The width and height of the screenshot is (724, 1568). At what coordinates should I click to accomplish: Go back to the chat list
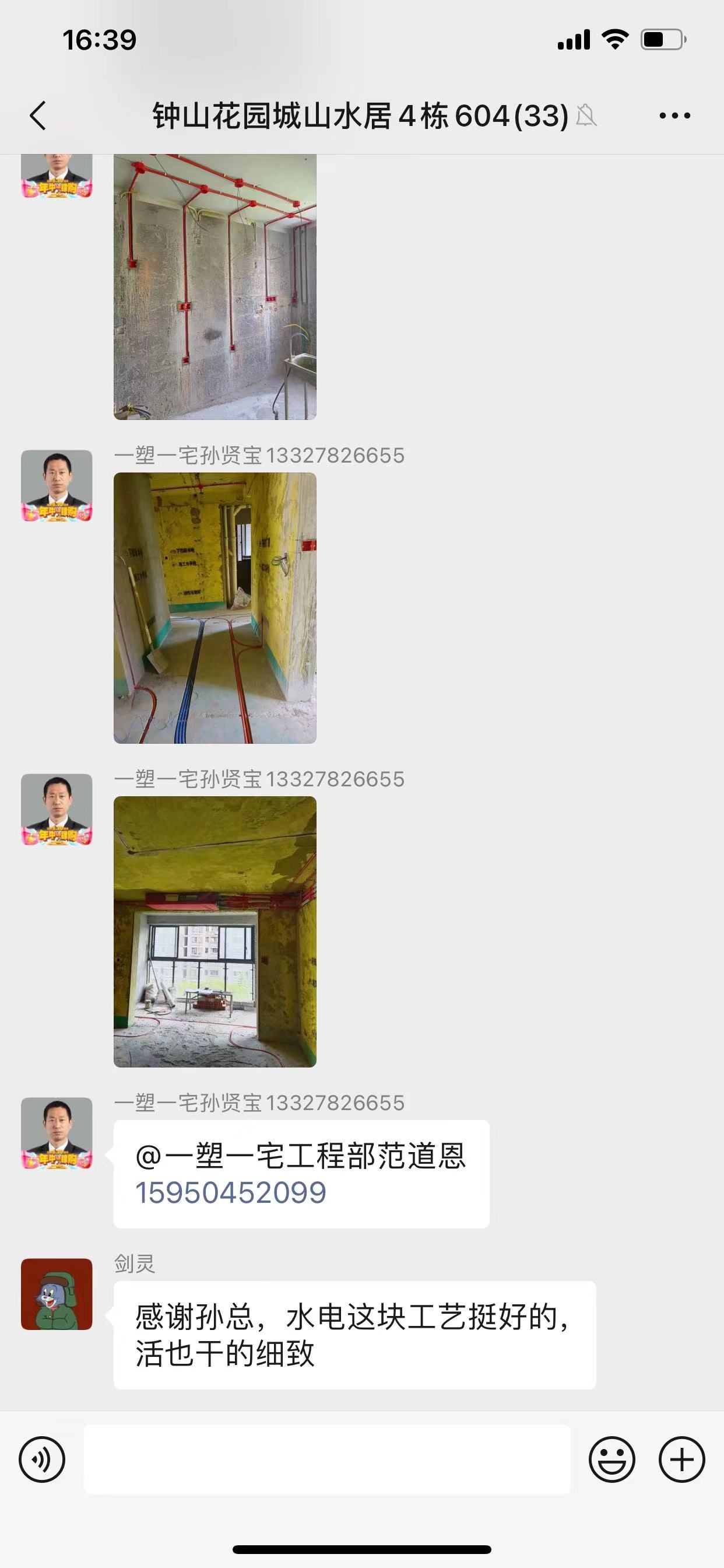(38, 115)
